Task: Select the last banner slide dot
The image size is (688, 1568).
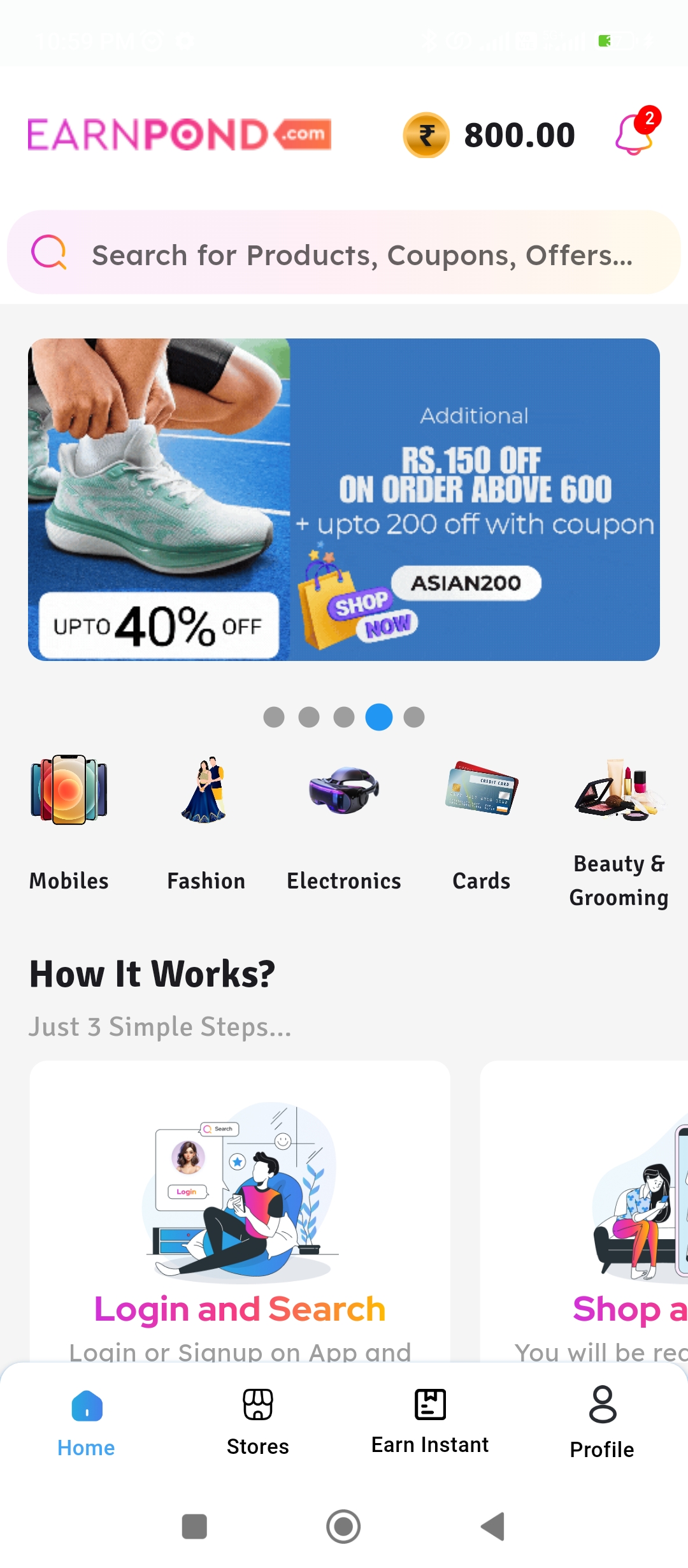Action: pos(414,717)
